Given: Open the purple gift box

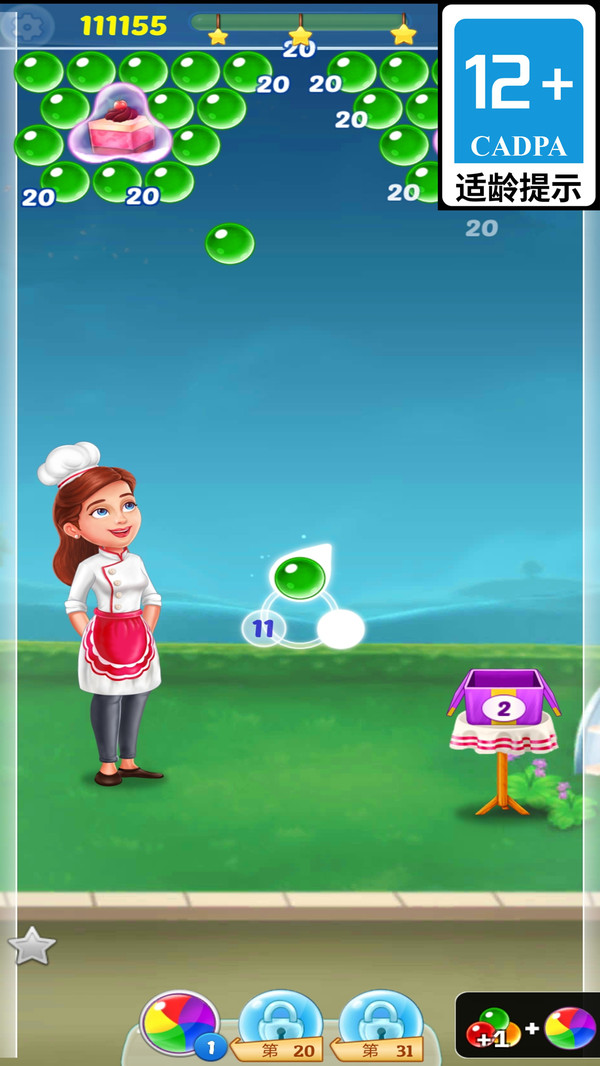Looking at the screenshot, I should tap(503, 701).
